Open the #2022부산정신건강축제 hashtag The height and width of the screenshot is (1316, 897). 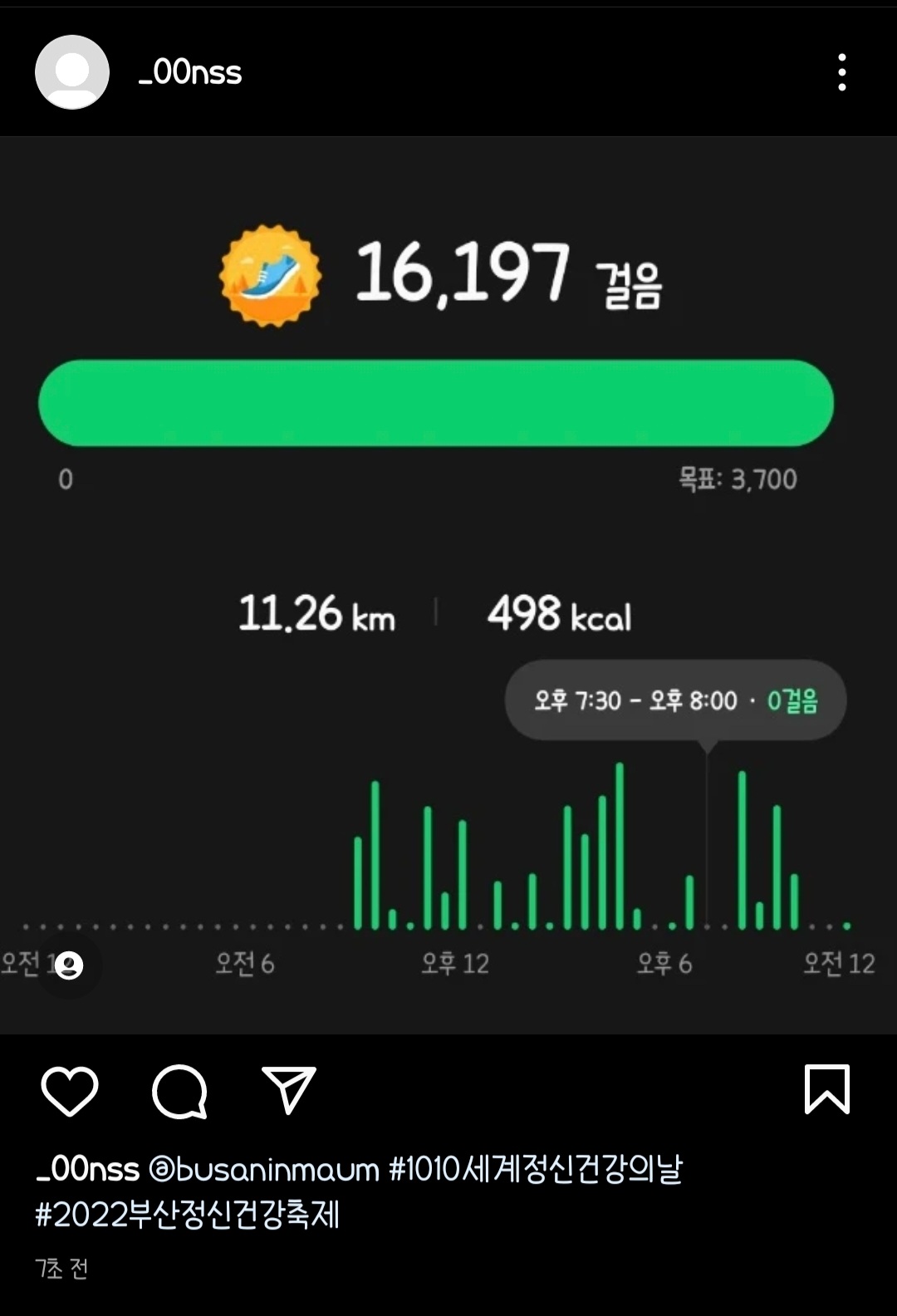(x=188, y=1215)
